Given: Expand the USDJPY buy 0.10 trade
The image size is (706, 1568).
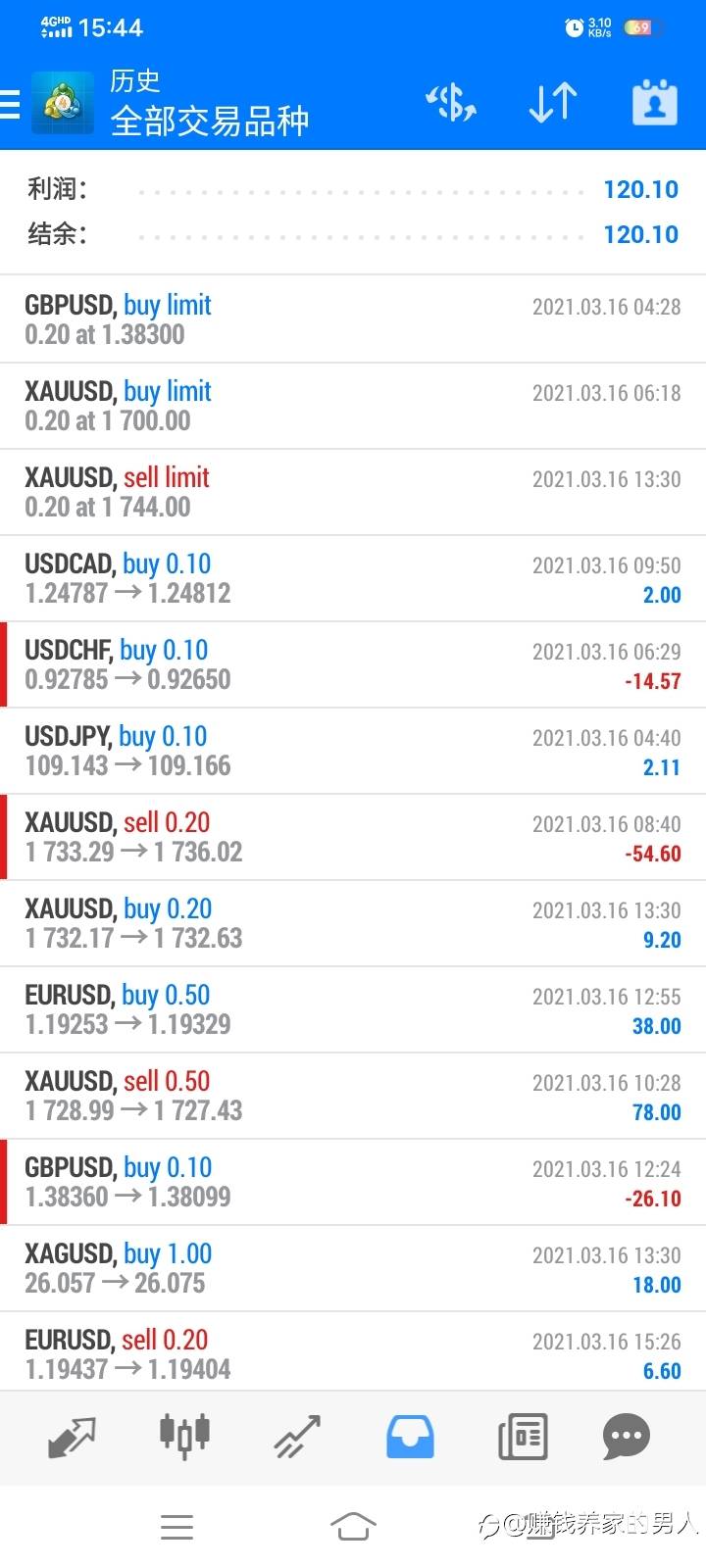Looking at the screenshot, I should (353, 751).
